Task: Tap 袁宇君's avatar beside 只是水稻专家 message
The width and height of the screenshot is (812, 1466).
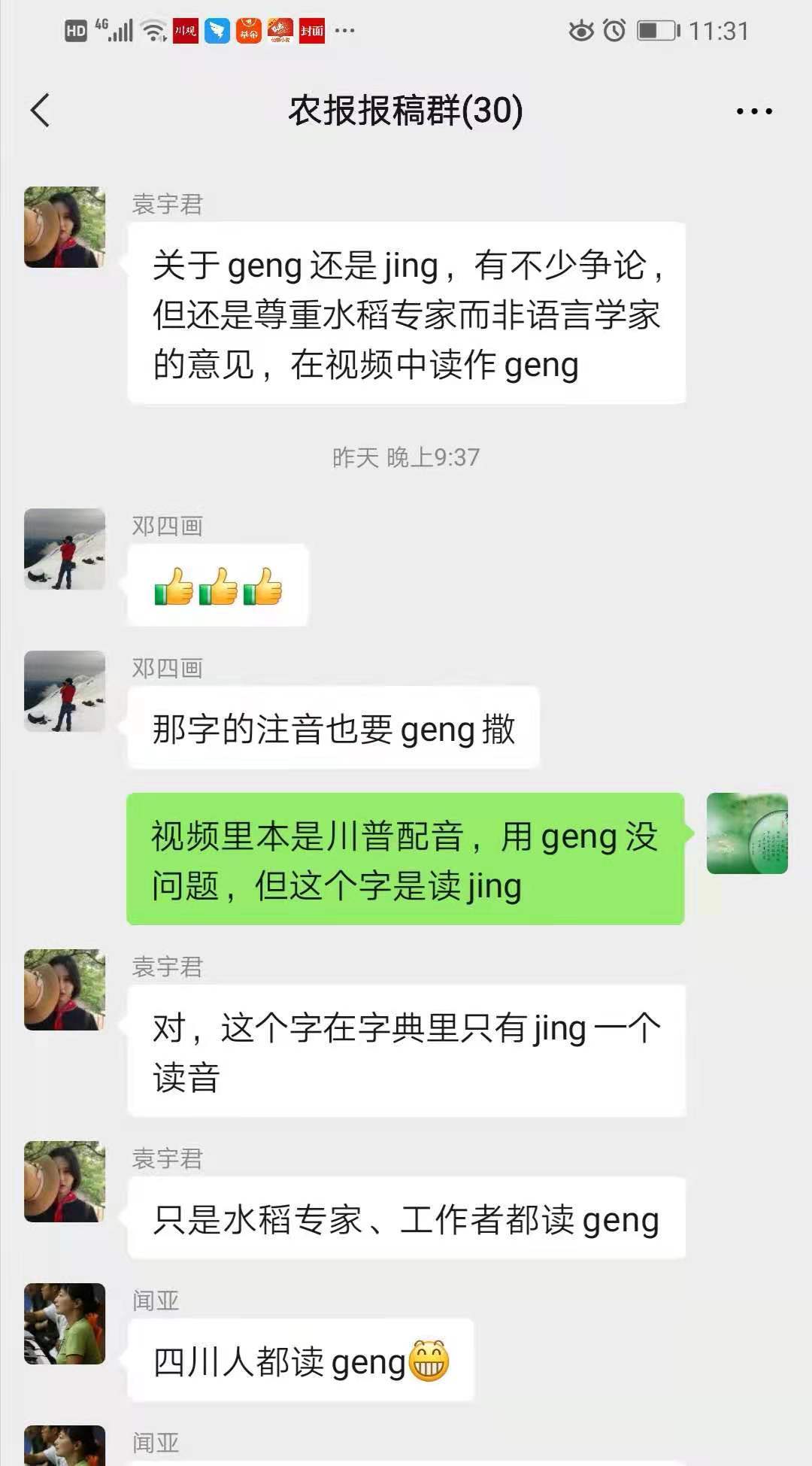Action: click(65, 1182)
